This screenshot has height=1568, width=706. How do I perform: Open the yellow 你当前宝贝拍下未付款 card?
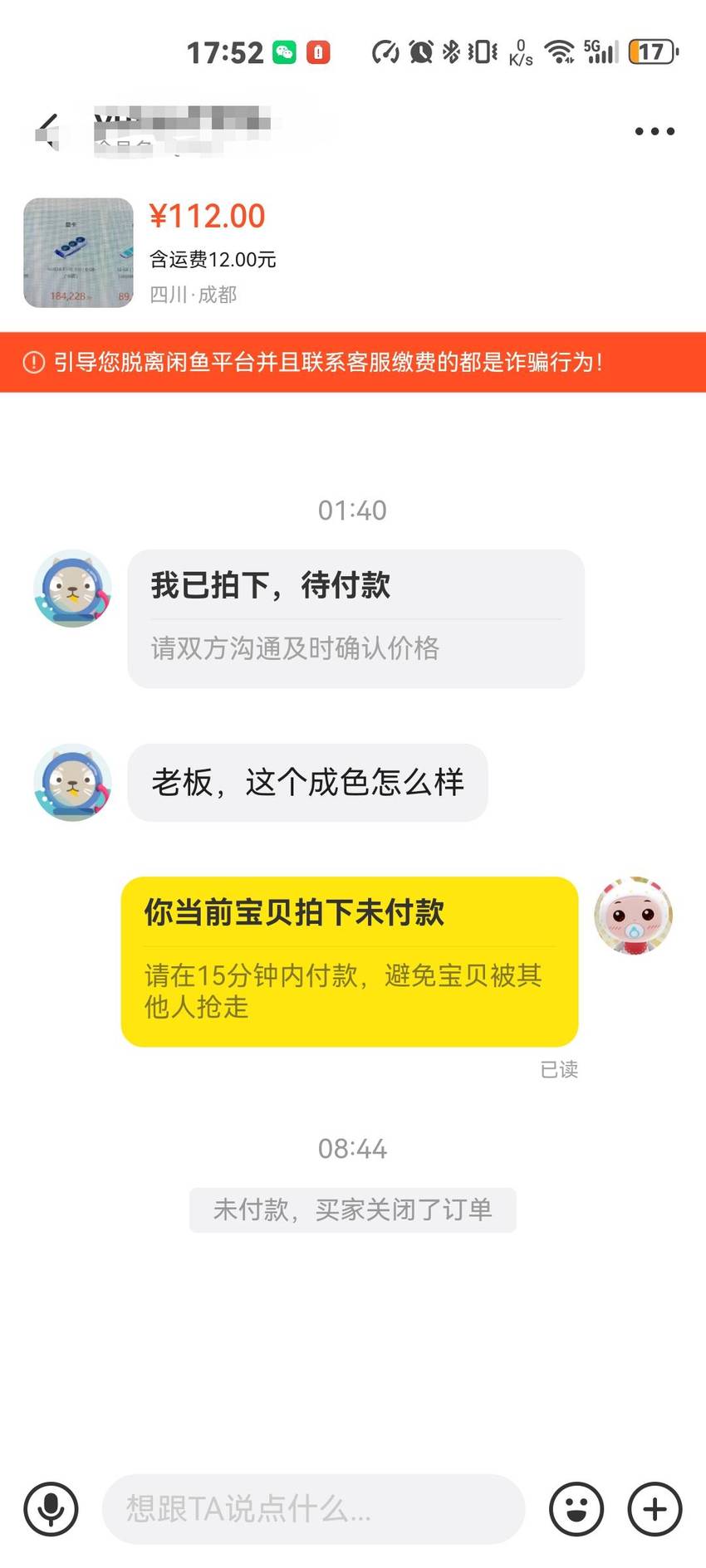350,961
